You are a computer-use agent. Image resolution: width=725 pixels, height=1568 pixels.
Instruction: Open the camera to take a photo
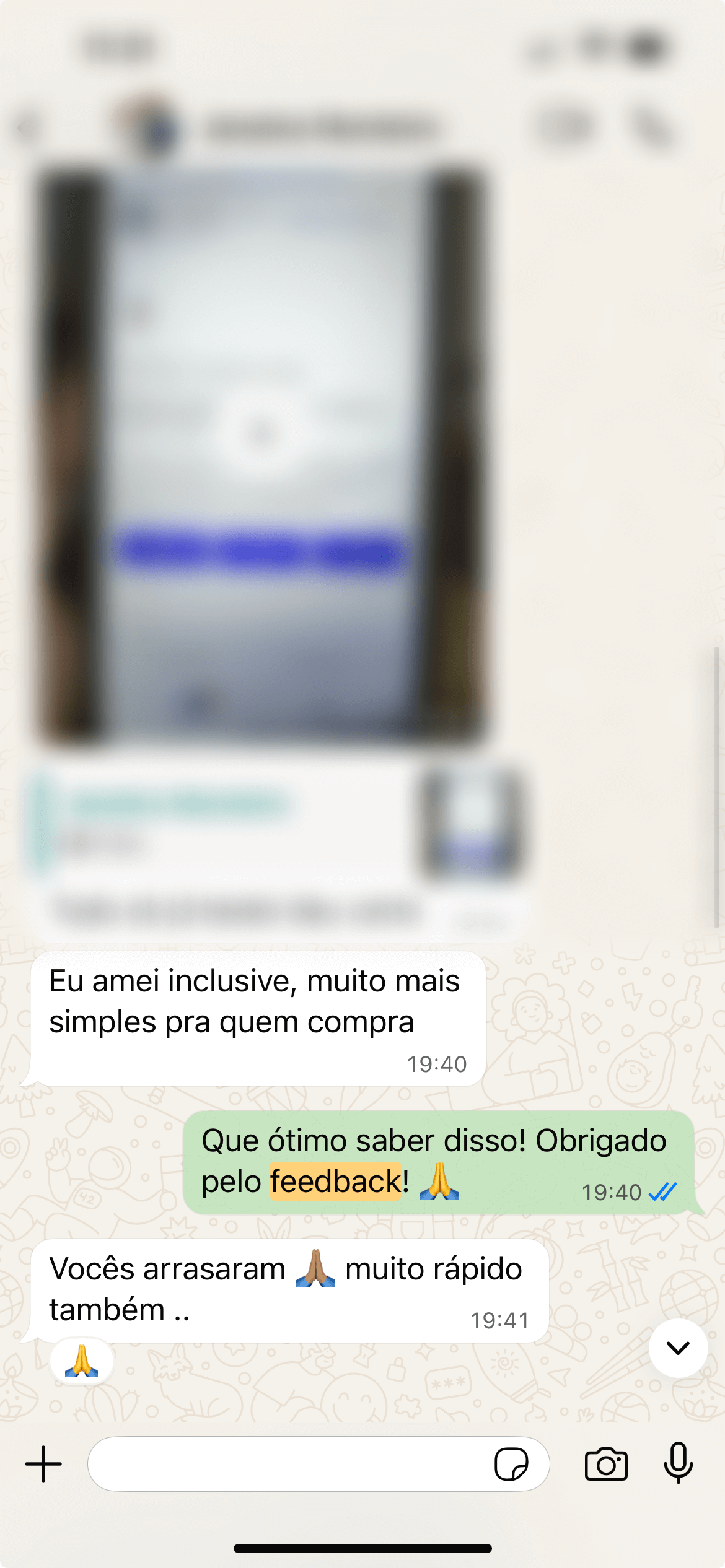606,1465
